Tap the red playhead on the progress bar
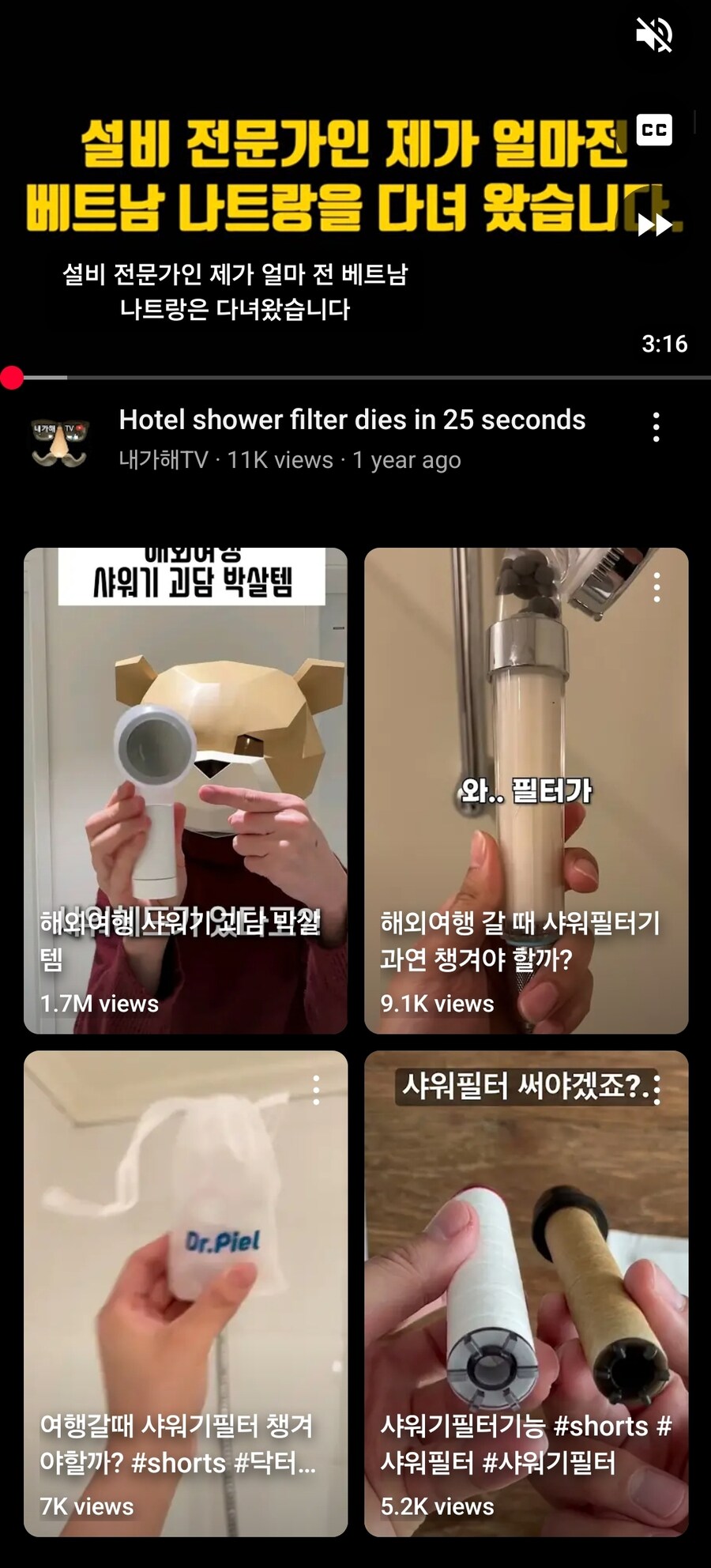This screenshot has height=1568, width=711. (12, 378)
